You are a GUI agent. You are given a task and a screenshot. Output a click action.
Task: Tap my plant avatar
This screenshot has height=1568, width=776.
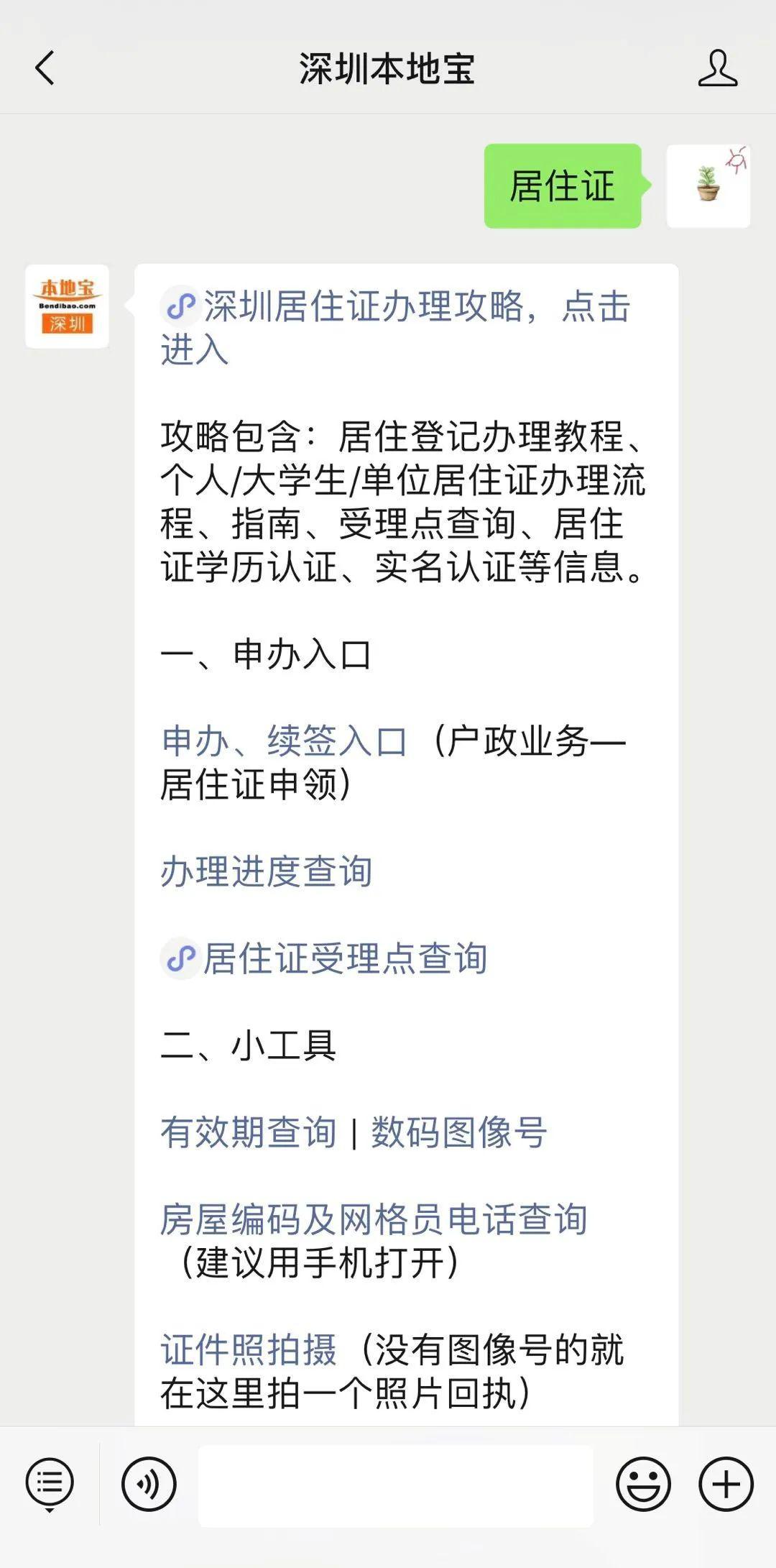(x=708, y=186)
